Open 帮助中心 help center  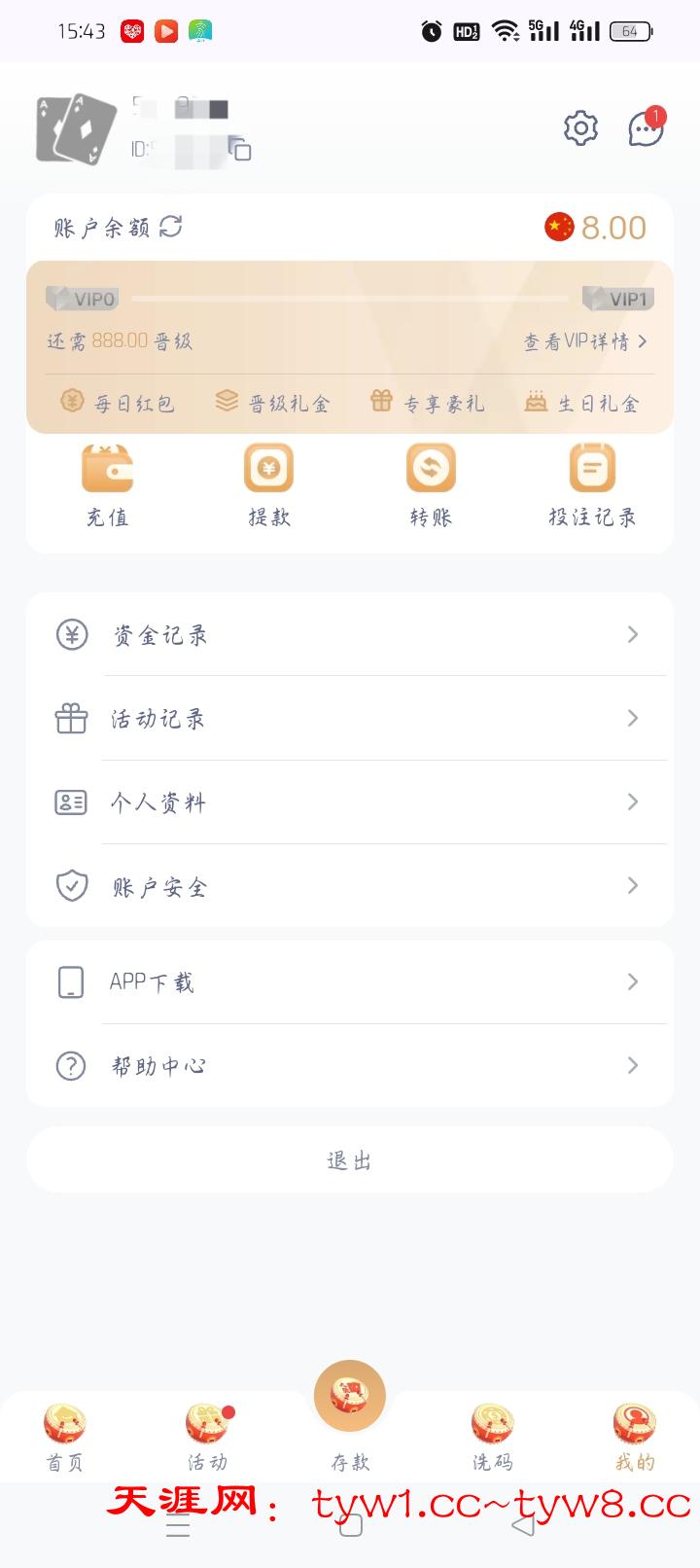(x=350, y=1066)
